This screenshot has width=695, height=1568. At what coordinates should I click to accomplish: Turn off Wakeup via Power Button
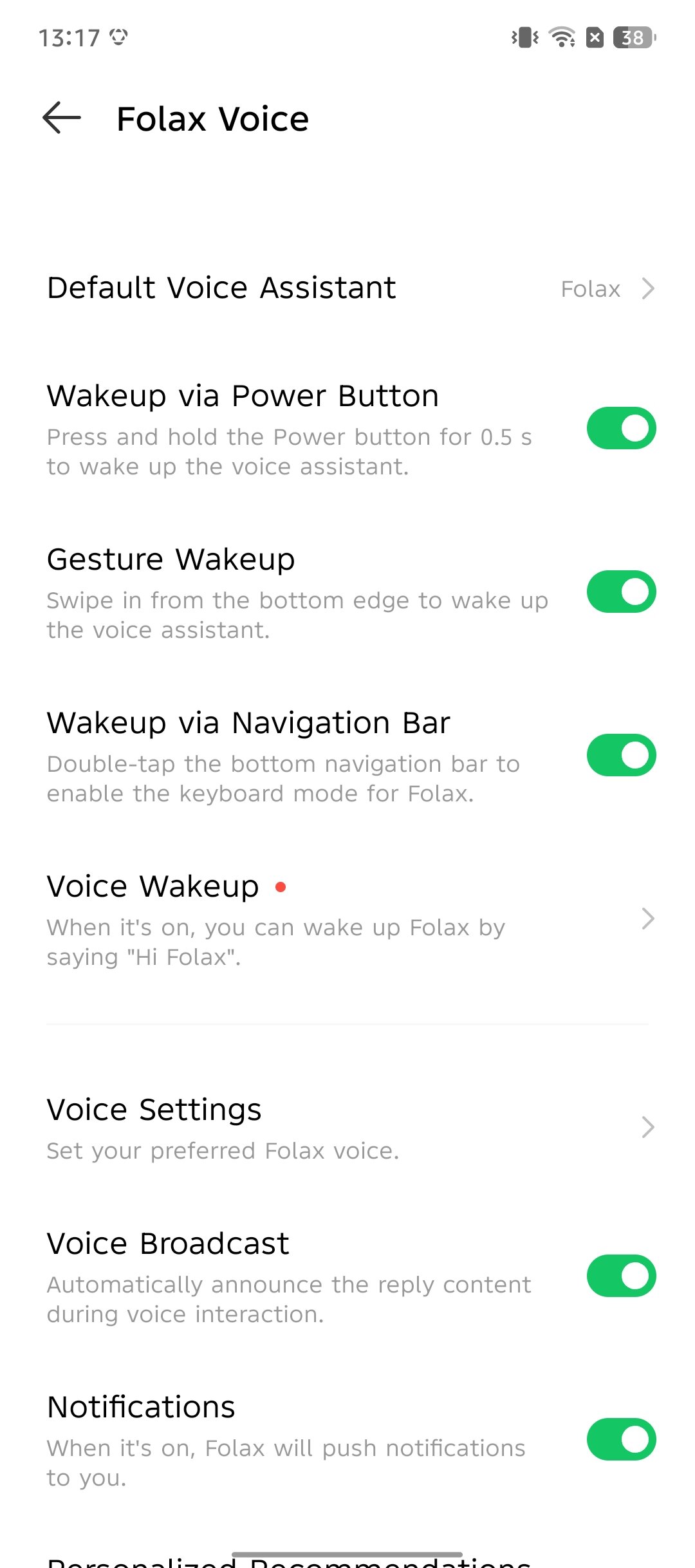tap(621, 428)
